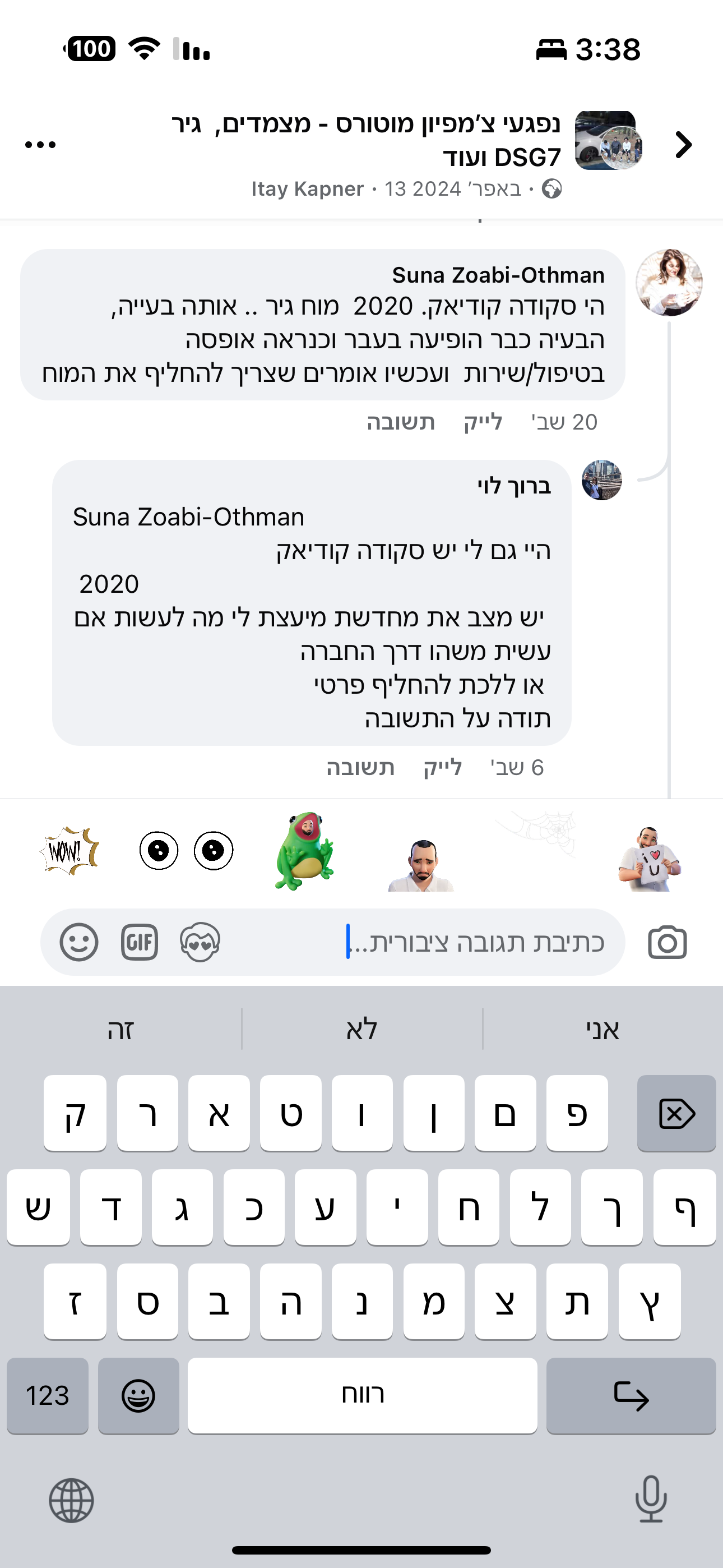Like ברוך לוי's reply
723x1568 pixels.
click(442, 768)
